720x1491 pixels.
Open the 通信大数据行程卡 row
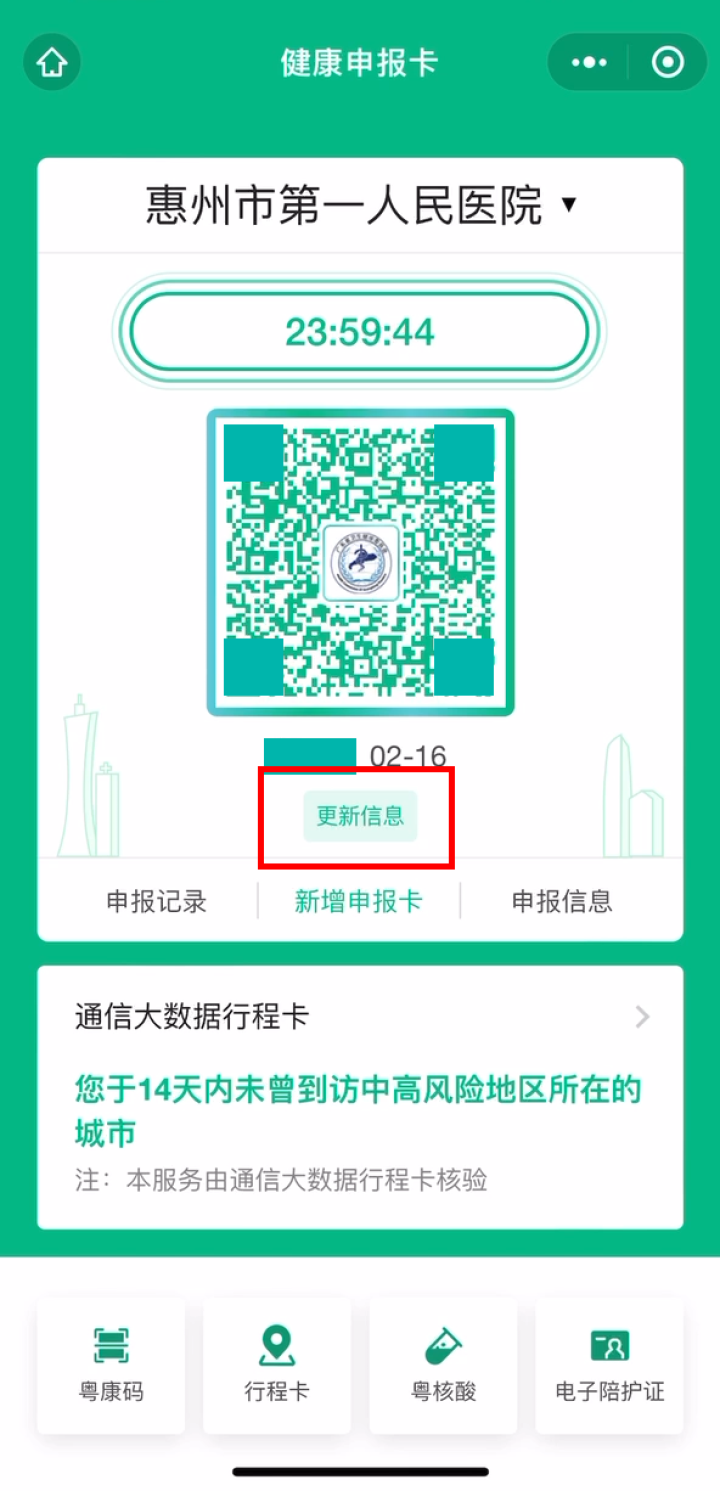(x=360, y=1017)
